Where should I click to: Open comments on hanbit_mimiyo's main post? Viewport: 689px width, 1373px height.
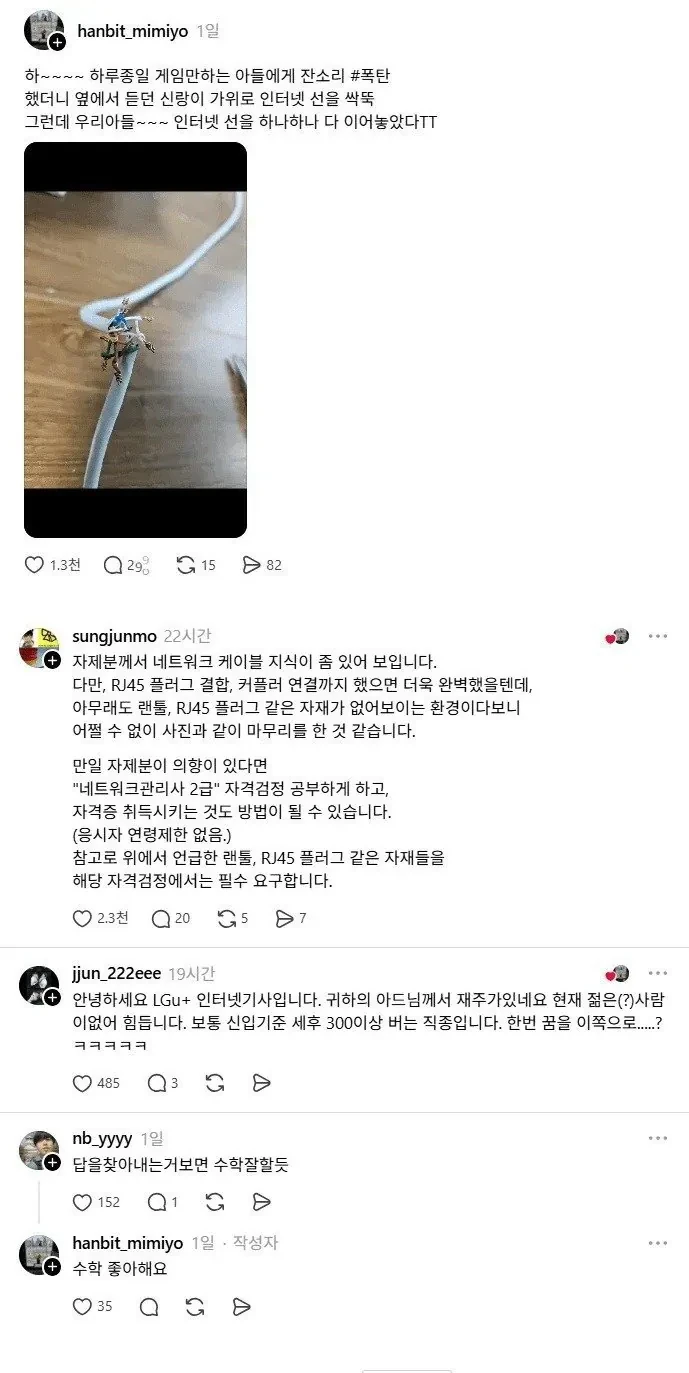[113, 565]
